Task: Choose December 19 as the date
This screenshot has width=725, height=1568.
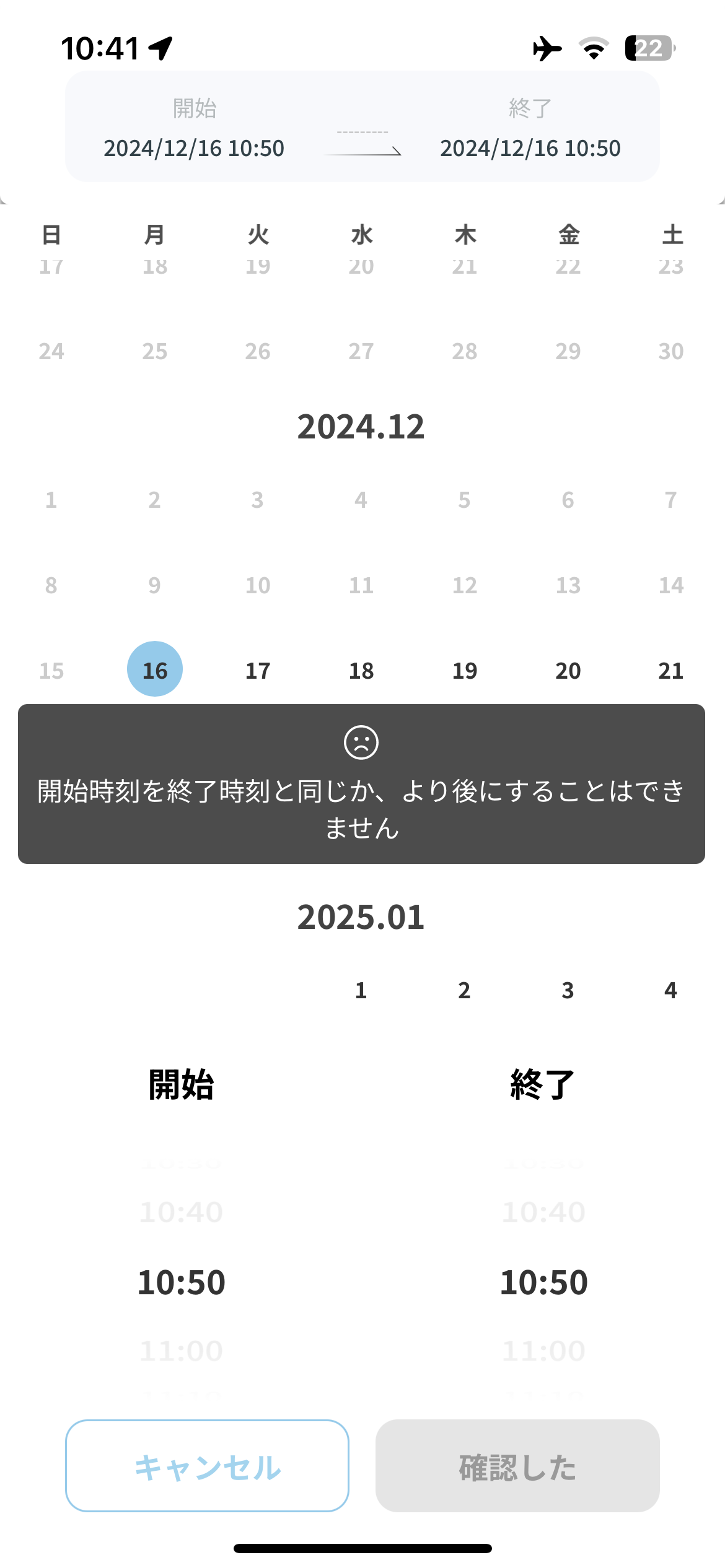Action: click(465, 670)
